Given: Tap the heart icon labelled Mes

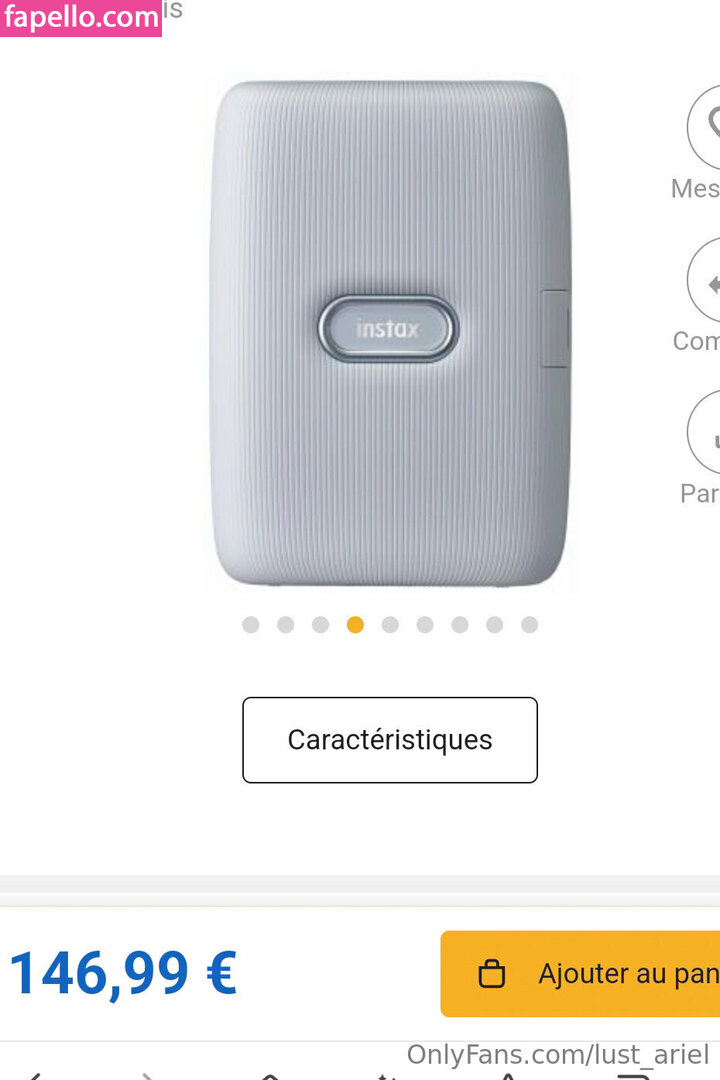Looking at the screenshot, I should [706, 128].
